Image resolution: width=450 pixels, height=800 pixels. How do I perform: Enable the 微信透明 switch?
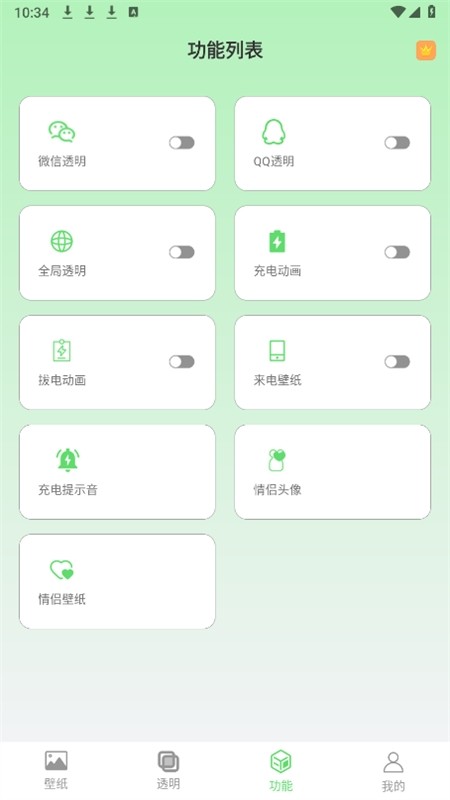coord(182,143)
